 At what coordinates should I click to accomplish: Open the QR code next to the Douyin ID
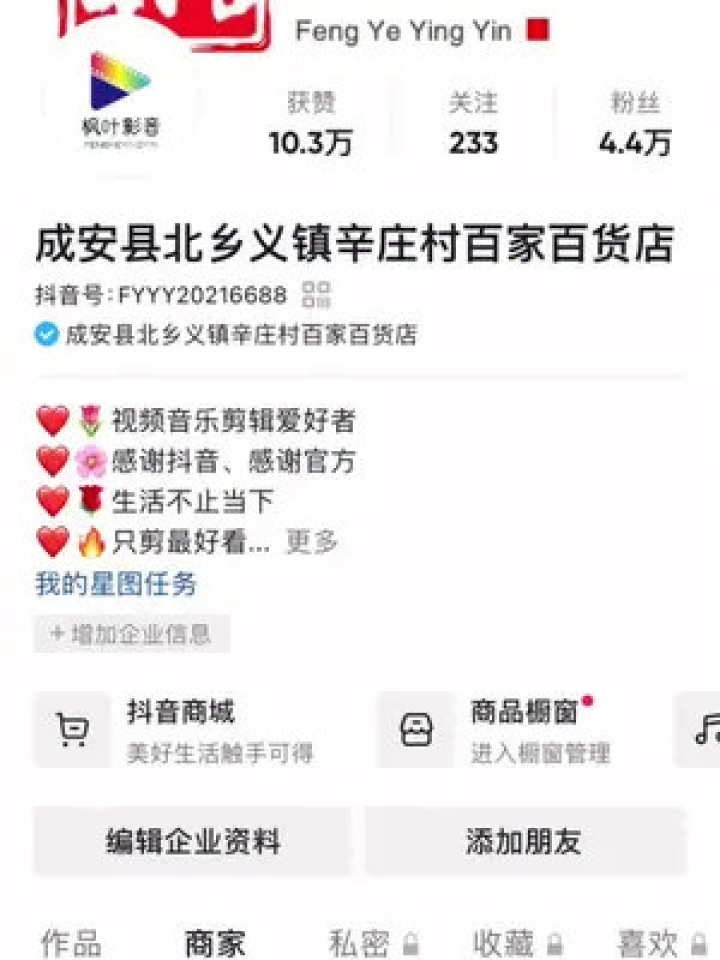pyautogui.click(x=317, y=295)
